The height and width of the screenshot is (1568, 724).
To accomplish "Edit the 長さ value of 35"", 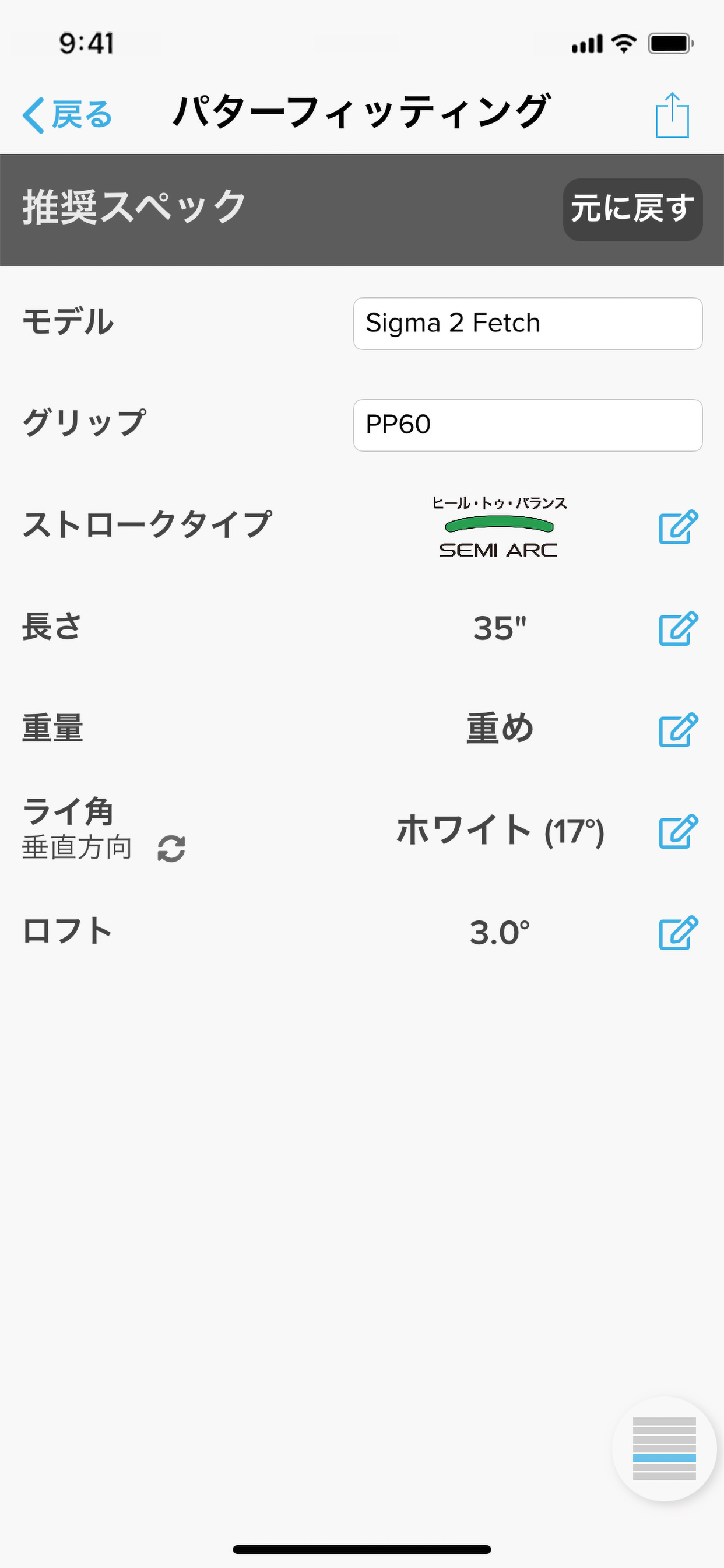I will pos(678,628).
